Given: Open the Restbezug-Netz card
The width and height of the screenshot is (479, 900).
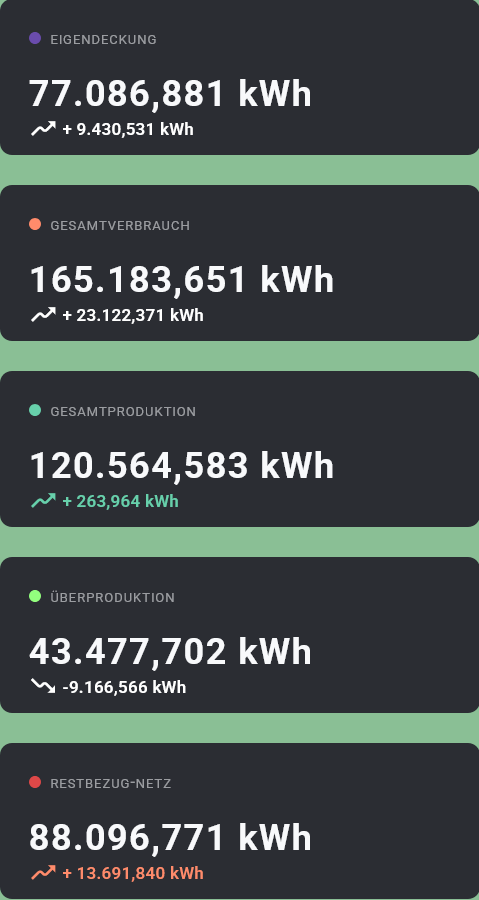Looking at the screenshot, I should click(x=239, y=821).
